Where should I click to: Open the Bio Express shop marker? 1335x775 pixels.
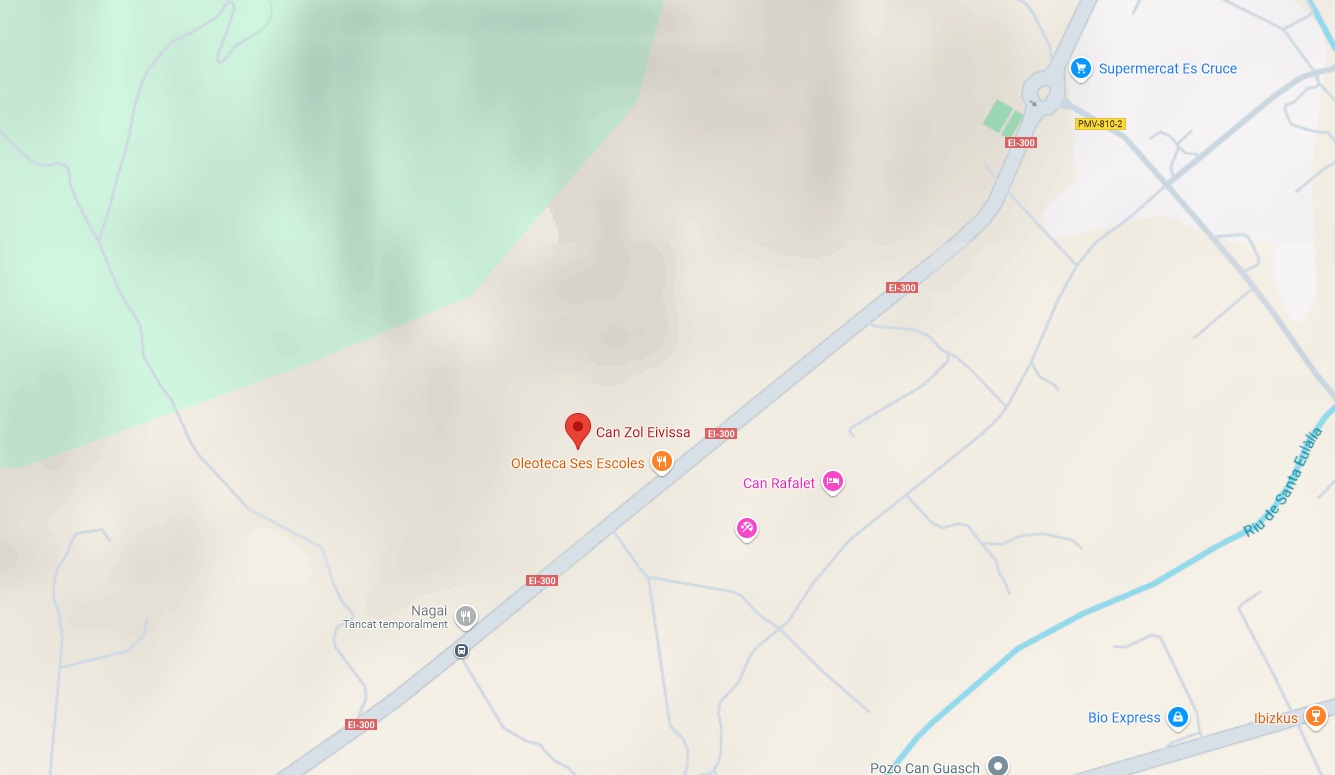coord(1178,716)
